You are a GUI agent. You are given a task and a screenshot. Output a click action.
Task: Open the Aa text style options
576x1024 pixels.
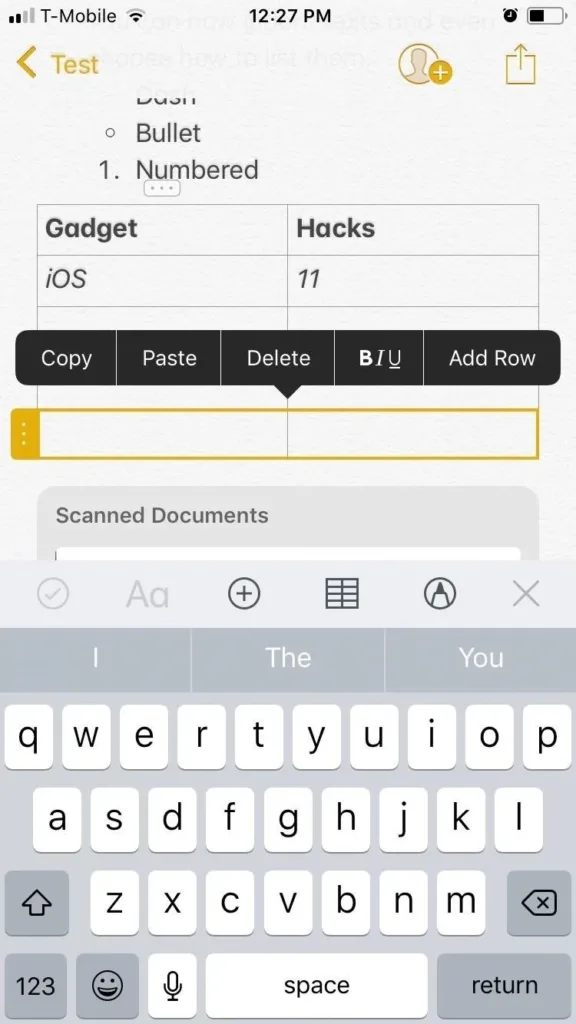(x=147, y=594)
